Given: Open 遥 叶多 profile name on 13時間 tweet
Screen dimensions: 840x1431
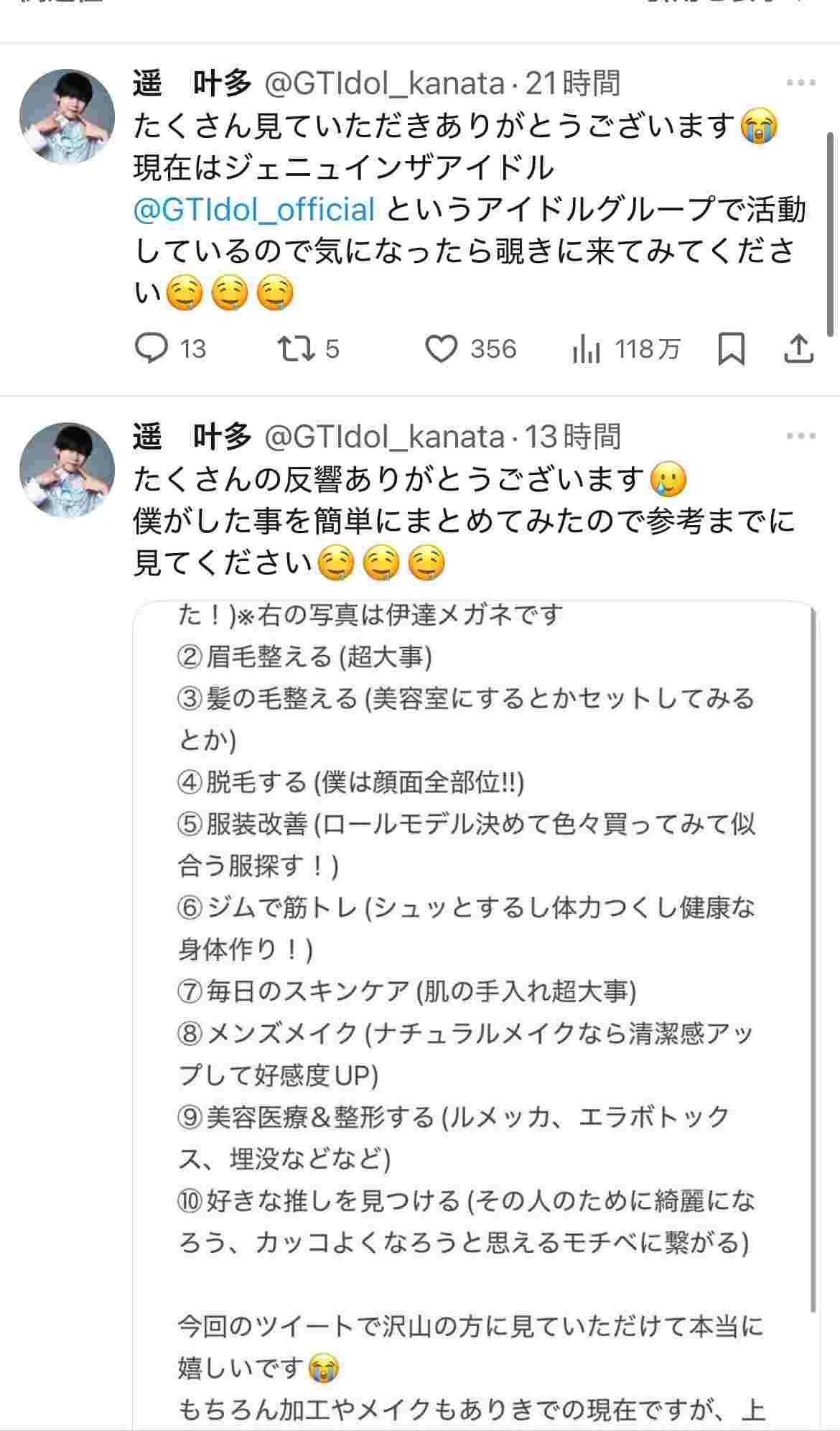Looking at the screenshot, I should tap(191, 436).
